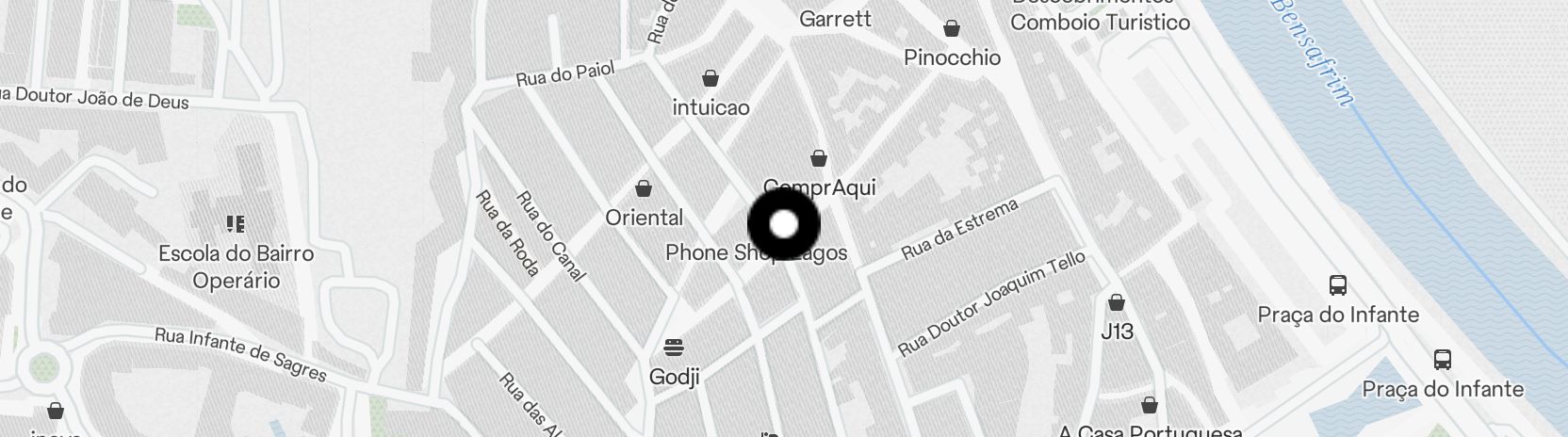
Task: Select the Pinocchio shop marker
Action: coord(952,28)
